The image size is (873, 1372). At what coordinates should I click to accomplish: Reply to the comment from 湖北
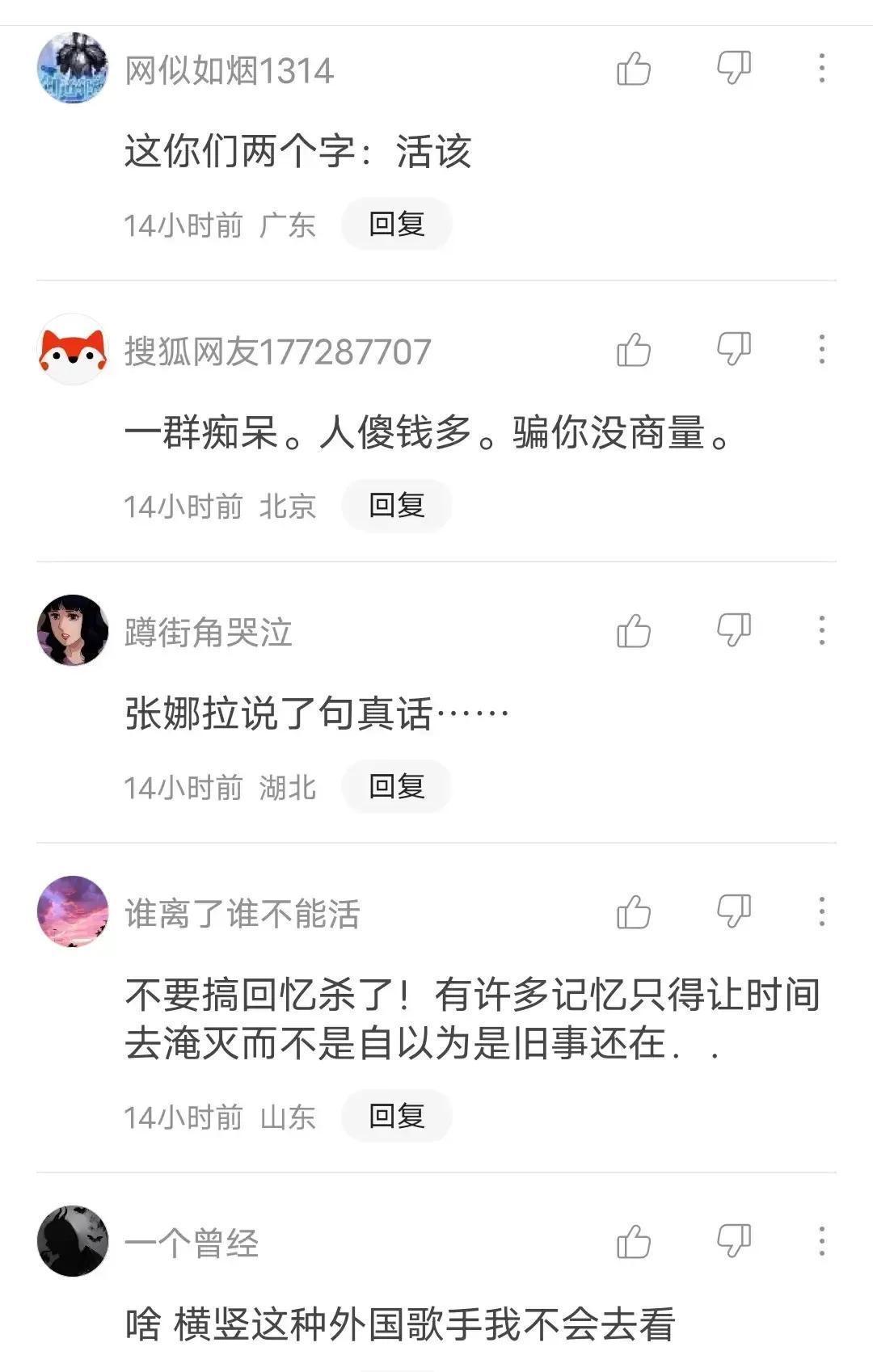[396, 786]
